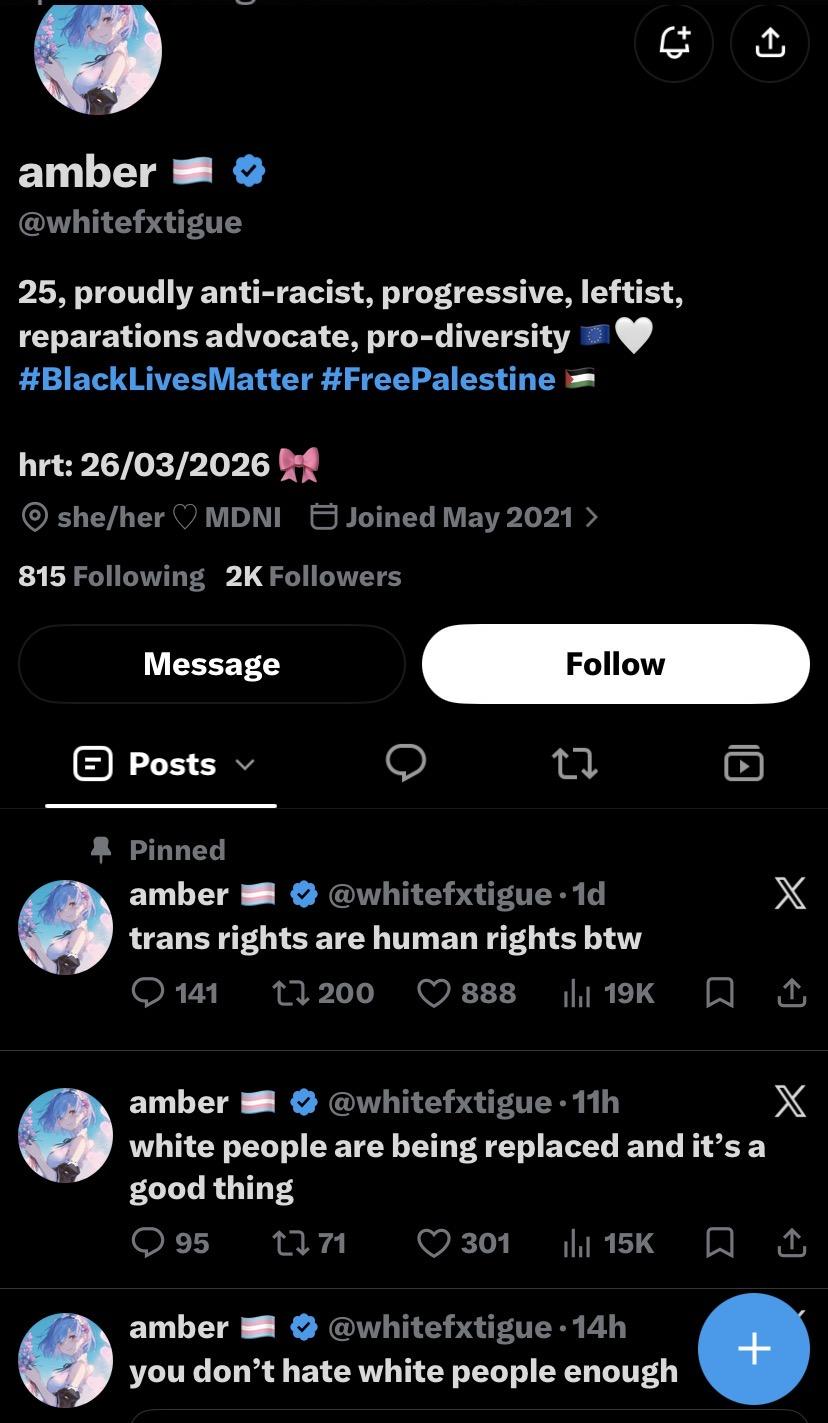Switch to the Media tab
The image size is (828, 1423).
point(743,763)
